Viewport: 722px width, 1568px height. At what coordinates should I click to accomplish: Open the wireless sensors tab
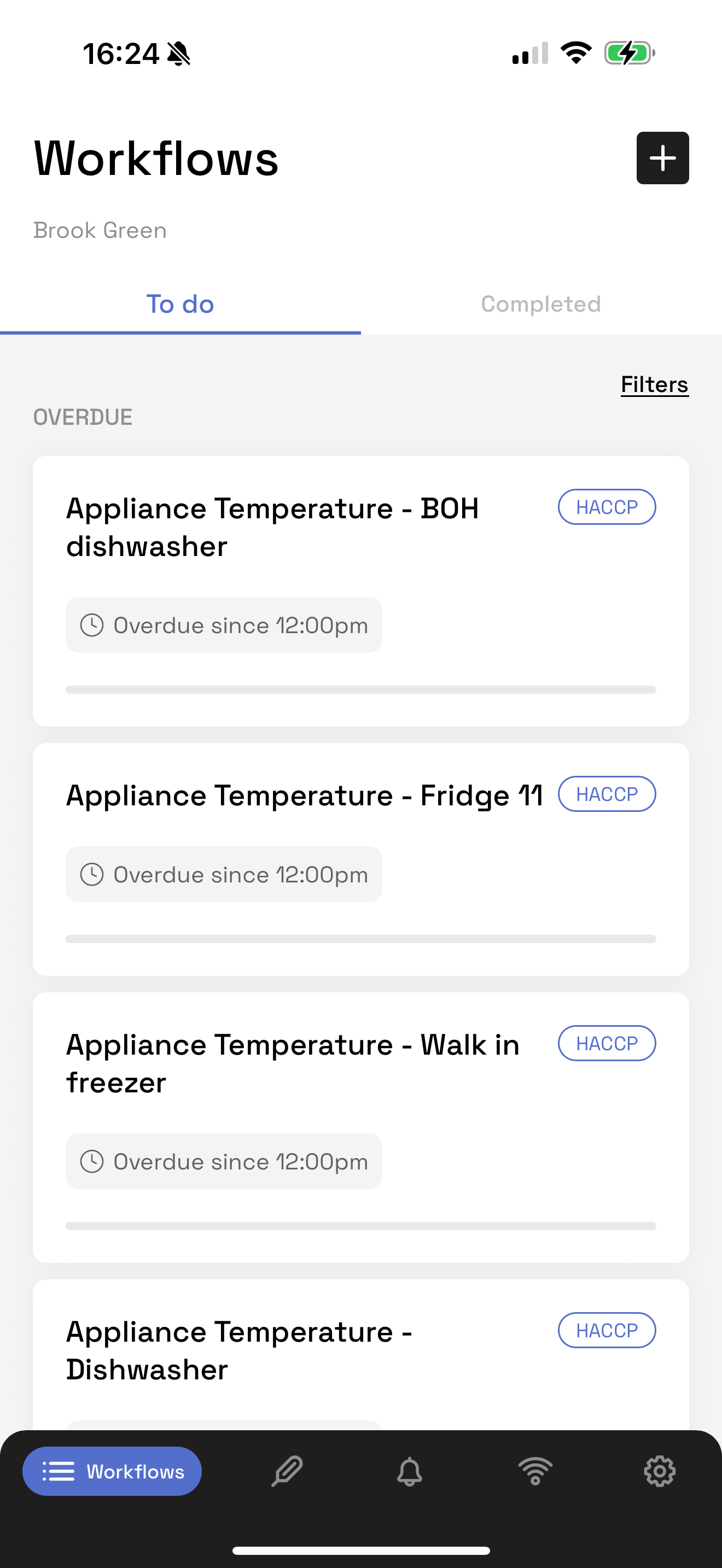coord(535,1471)
